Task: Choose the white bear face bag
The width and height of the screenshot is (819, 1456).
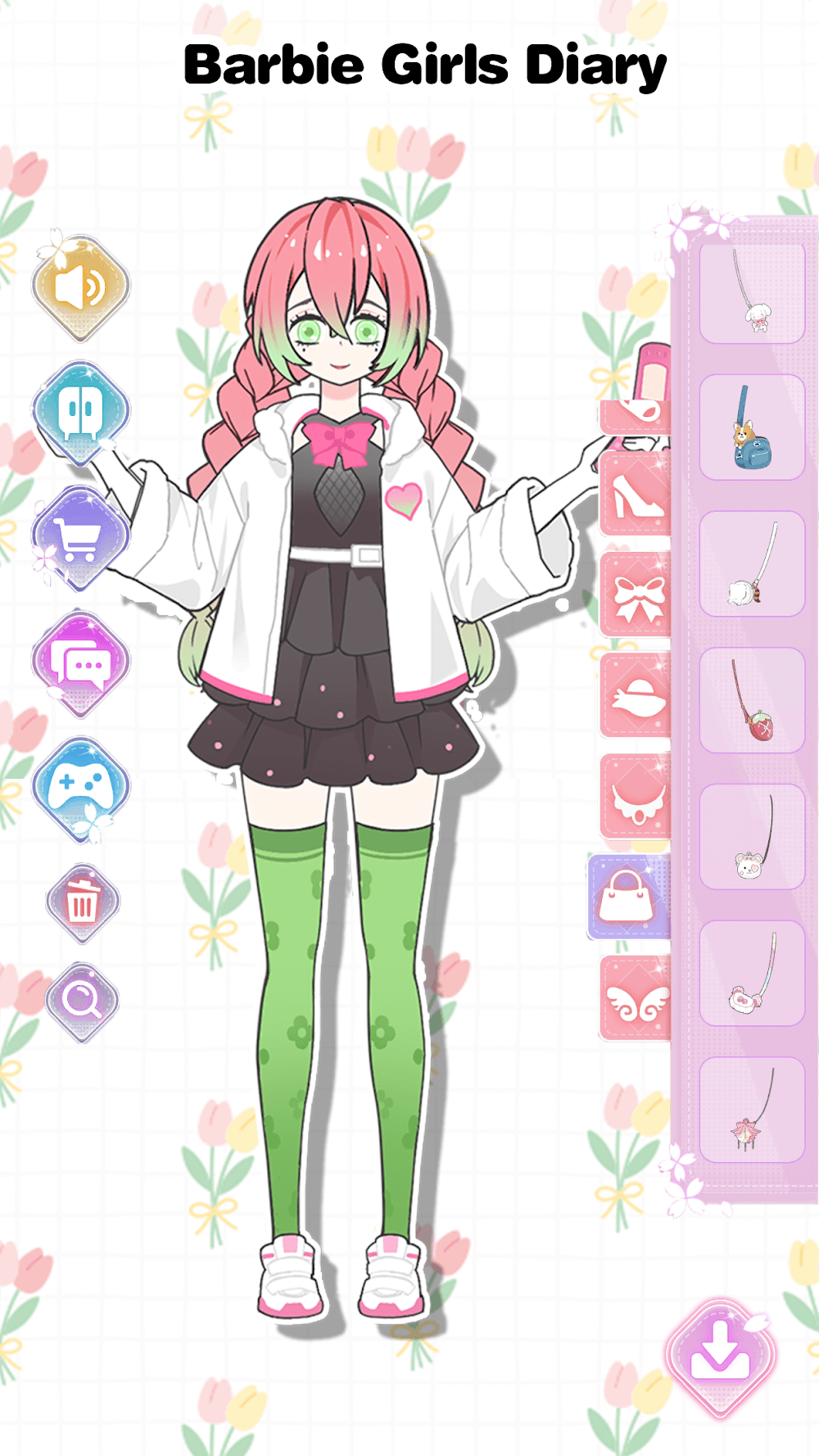Action: [752, 838]
